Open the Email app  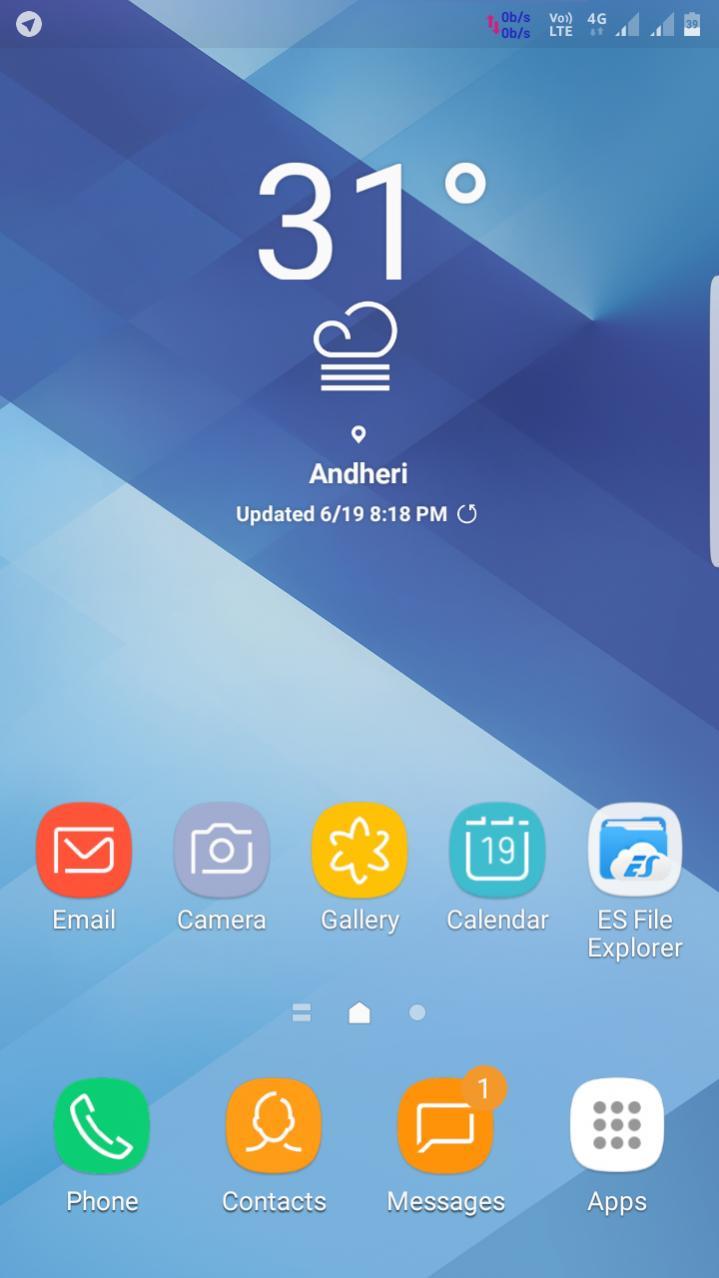point(84,851)
